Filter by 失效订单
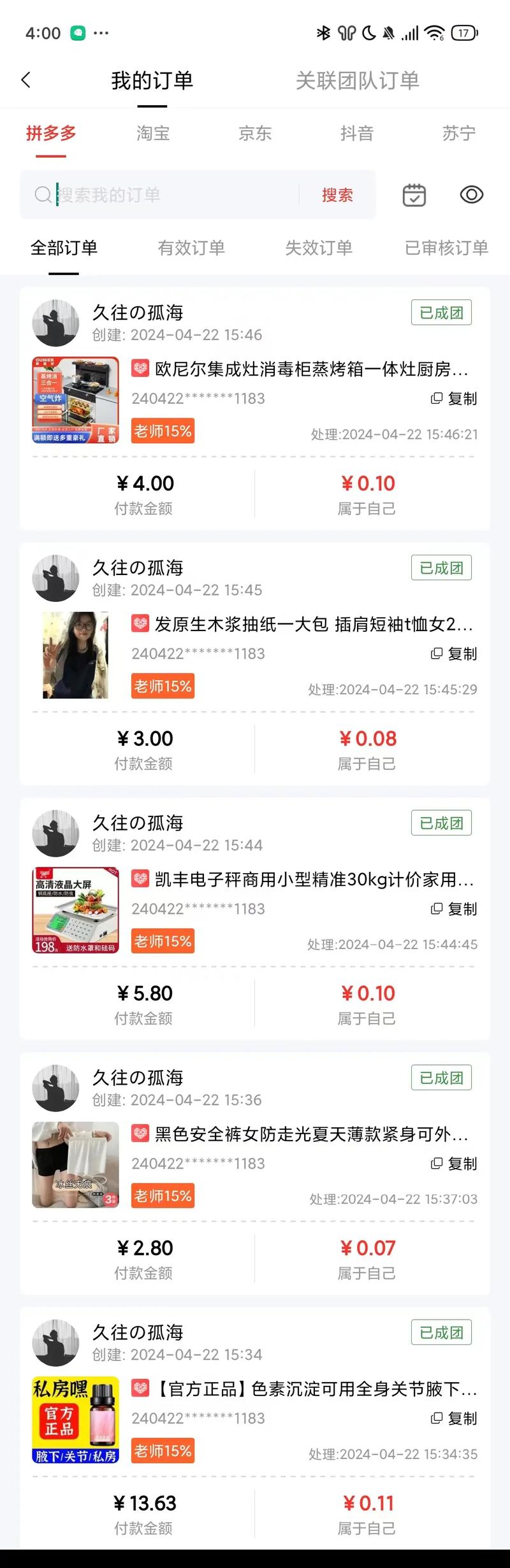 click(319, 248)
